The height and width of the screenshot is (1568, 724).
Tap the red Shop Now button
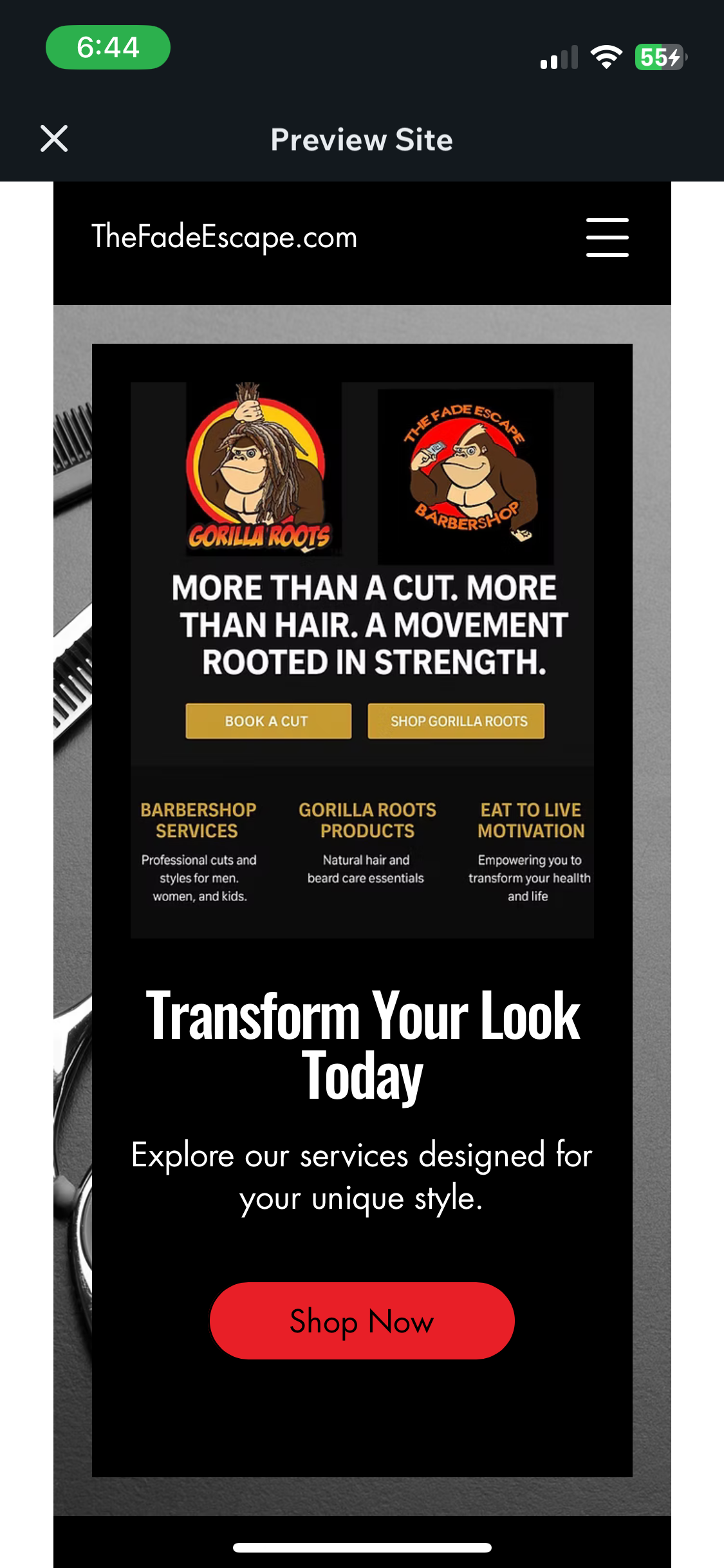[362, 1321]
